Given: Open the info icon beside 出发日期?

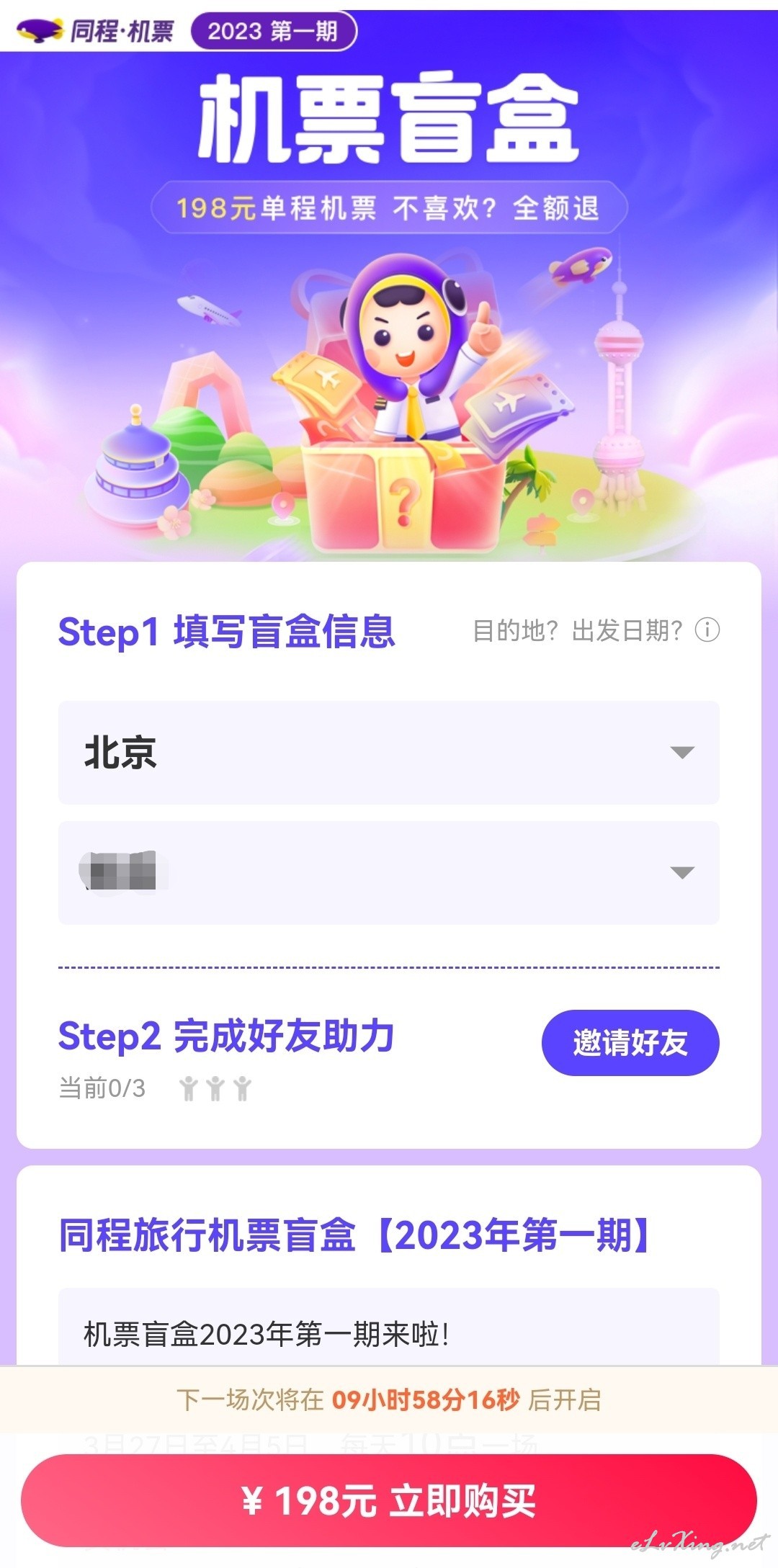Looking at the screenshot, I should (707, 630).
